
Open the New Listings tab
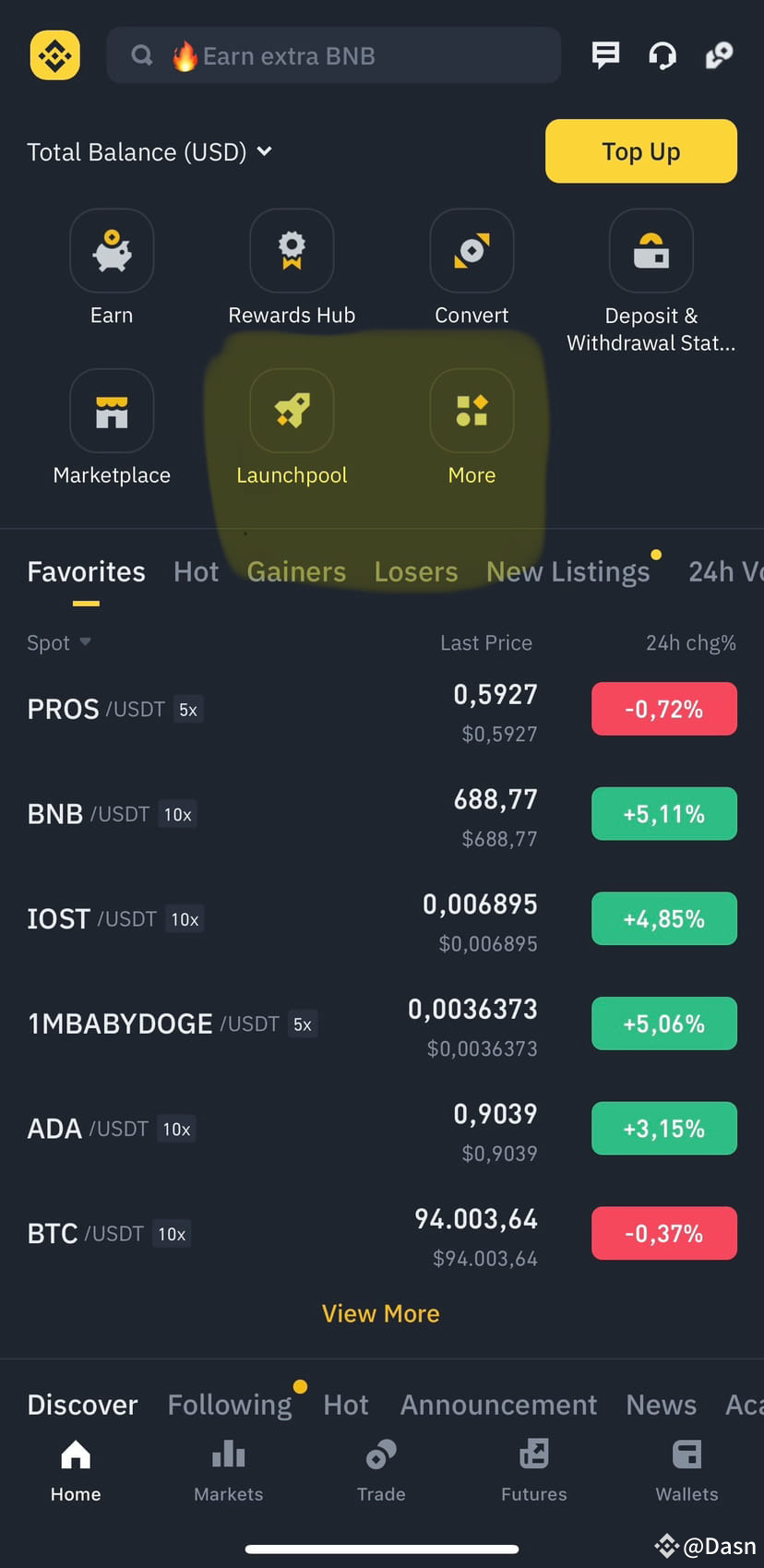[567, 571]
